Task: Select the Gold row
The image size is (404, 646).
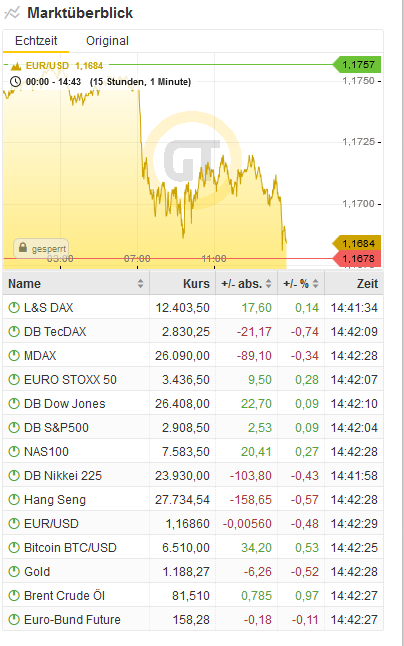Action: pos(193,571)
